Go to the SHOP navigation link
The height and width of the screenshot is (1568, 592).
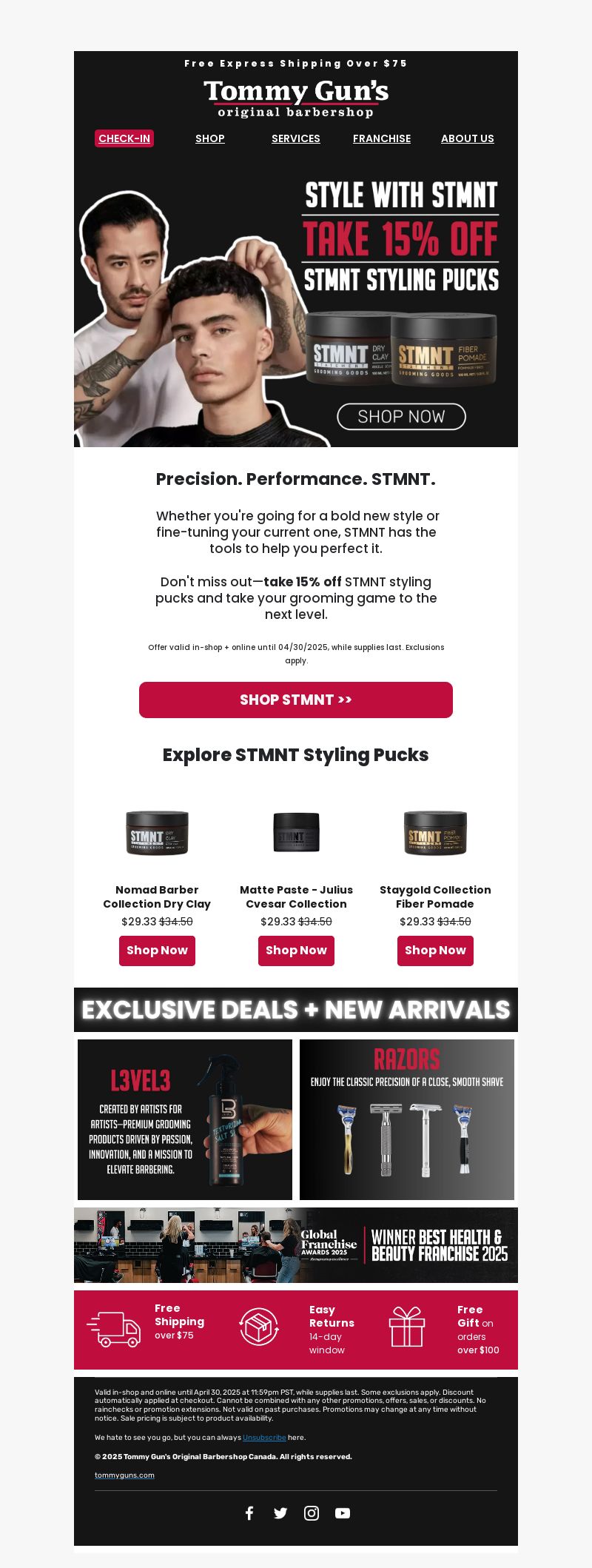[x=210, y=138]
